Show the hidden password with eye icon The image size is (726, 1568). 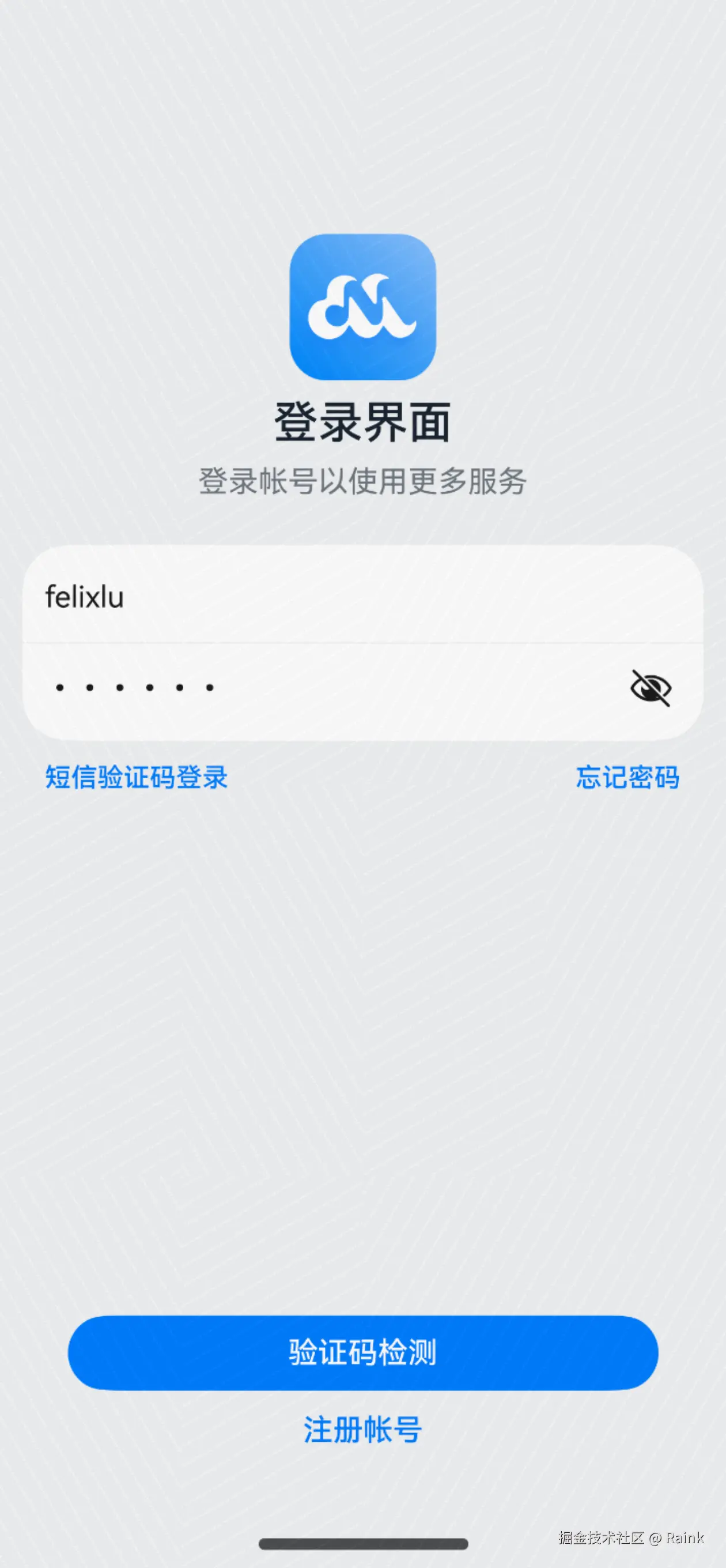click(650, 688)
